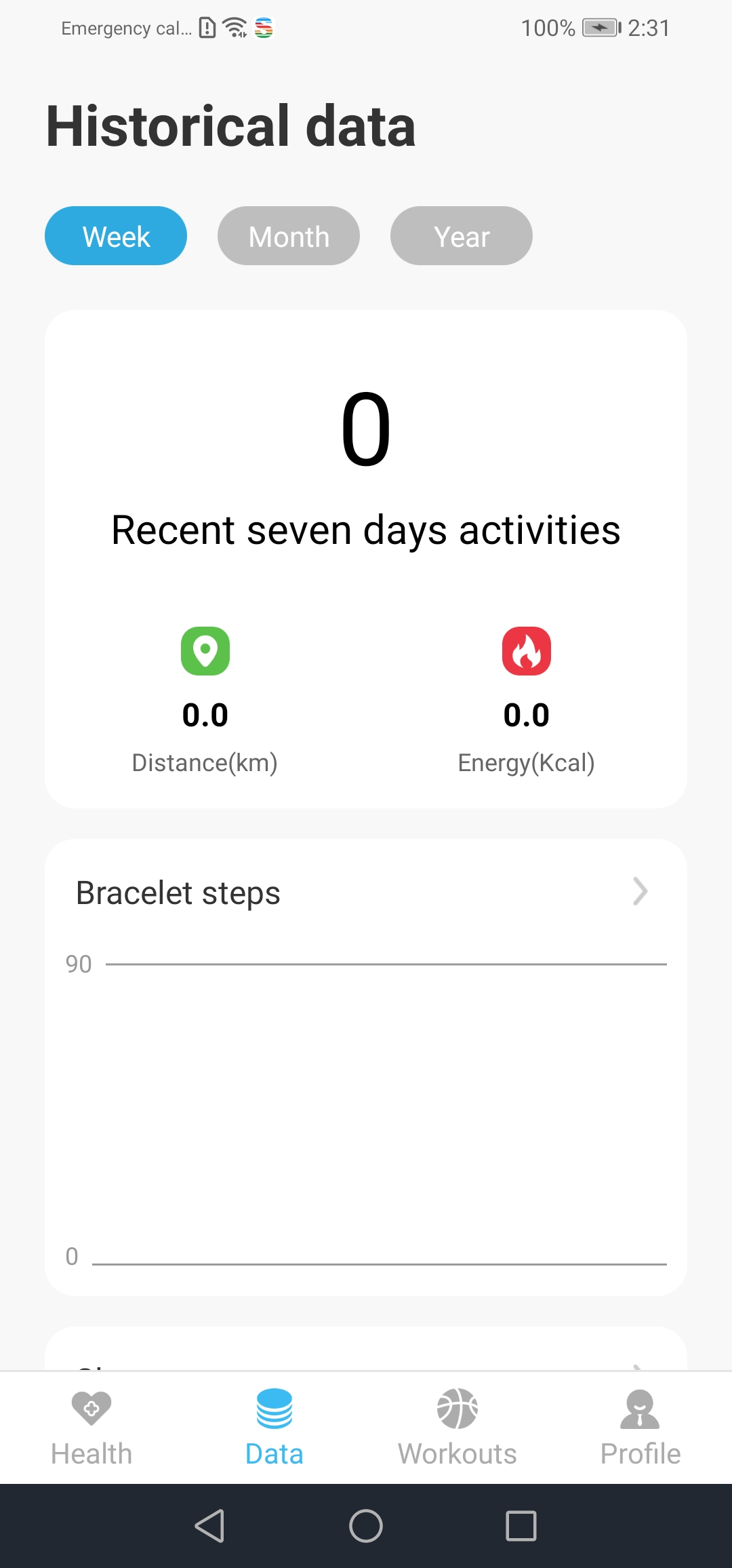Viewport: 732px width, 1568px height.
Task: Tap the Recent seven days activities summary
Action: tap(366, 530)
